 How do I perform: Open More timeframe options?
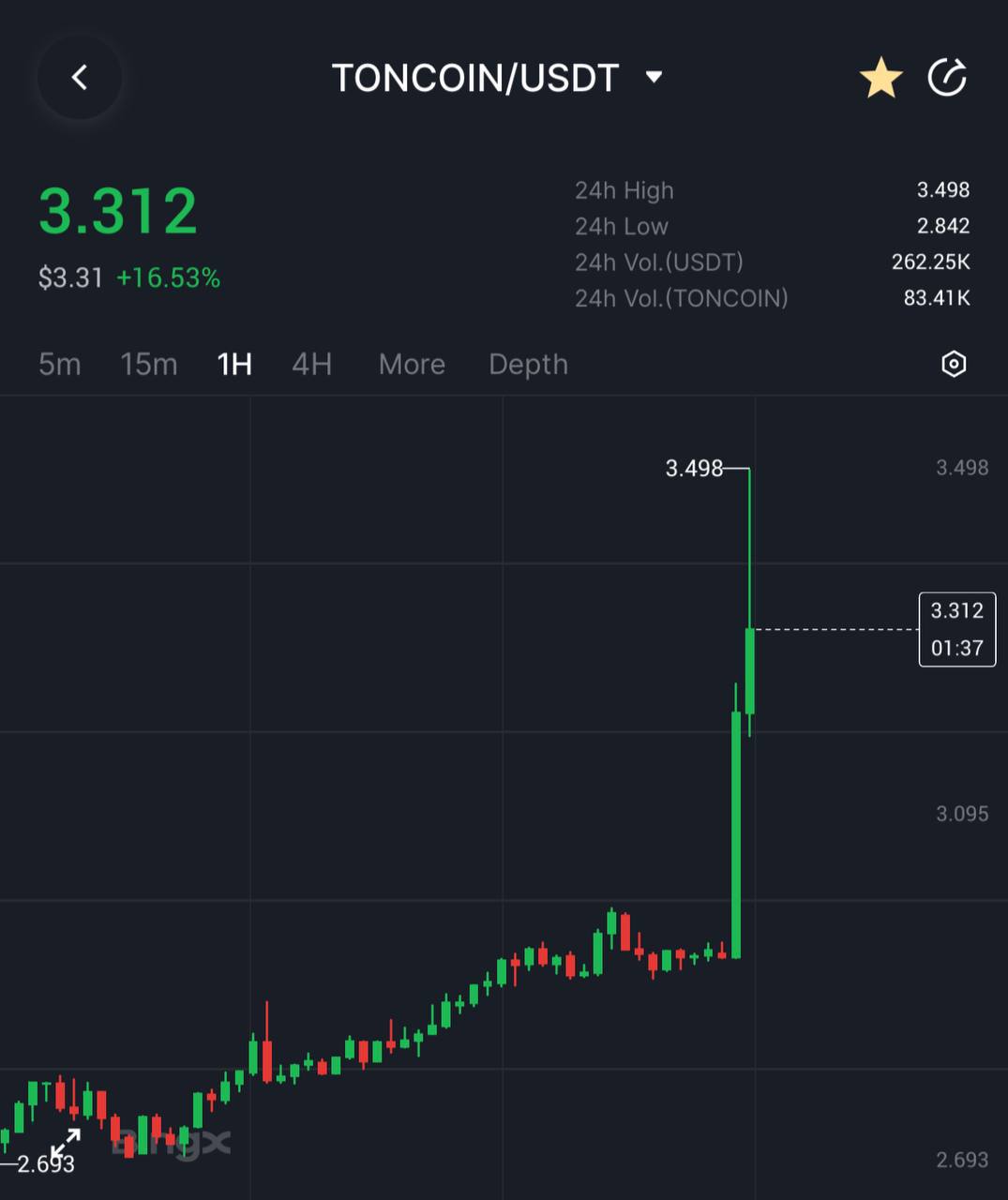pyautogui.click(x=412, y=364)
